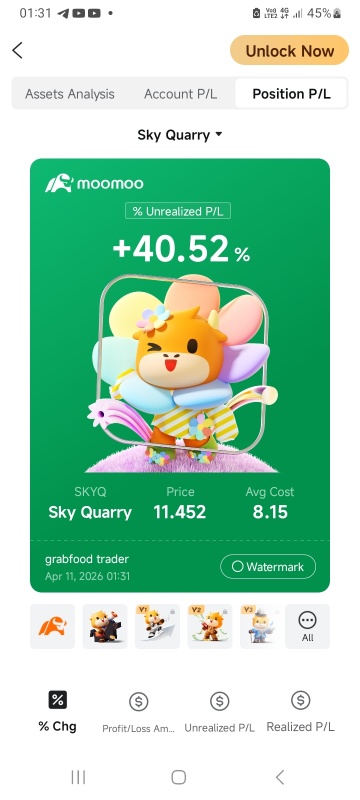
Task: Open the Account P/L tab
Action: click(180, 94)
